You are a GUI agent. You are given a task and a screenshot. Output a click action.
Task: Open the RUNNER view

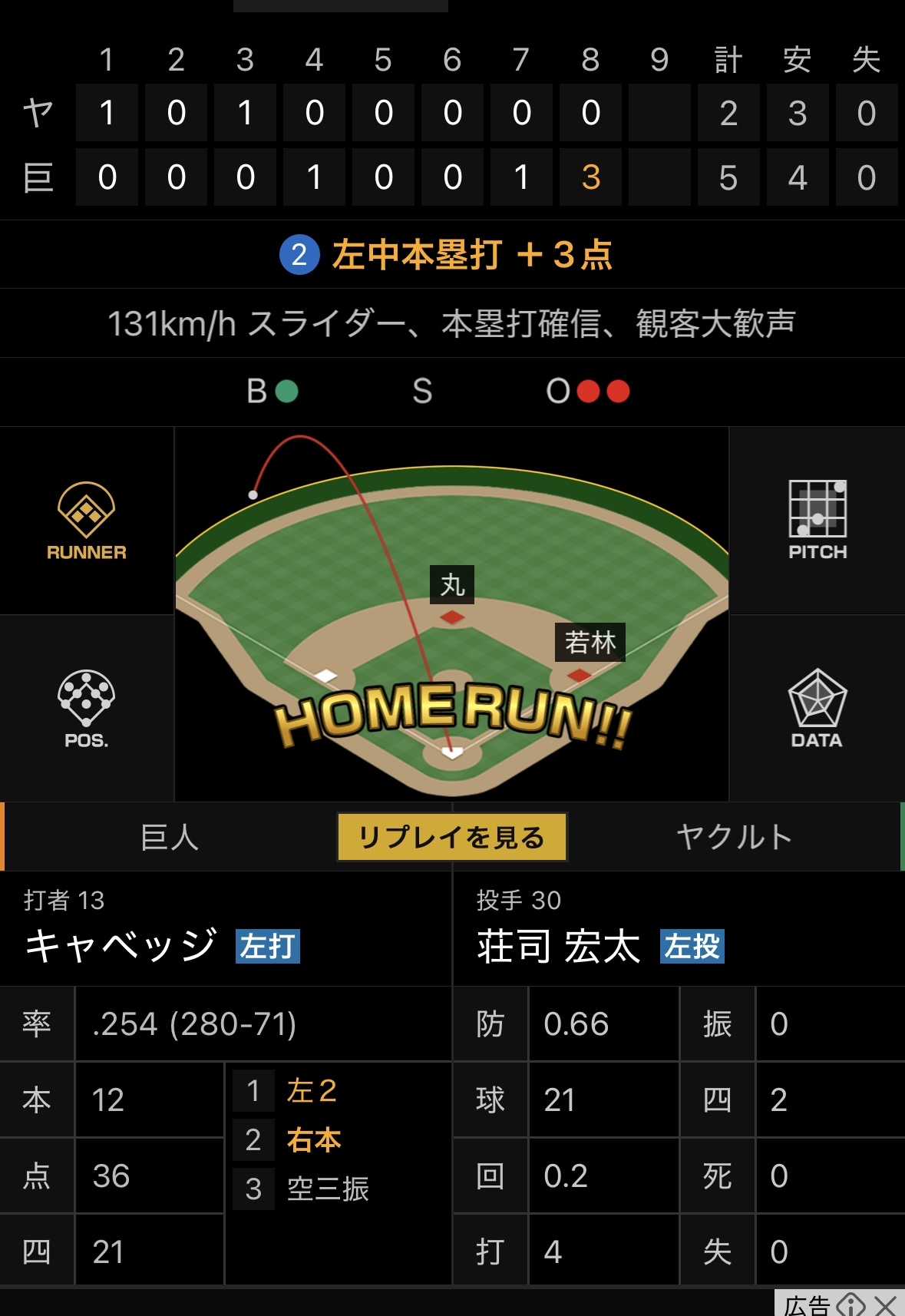(x=86, y=521)
